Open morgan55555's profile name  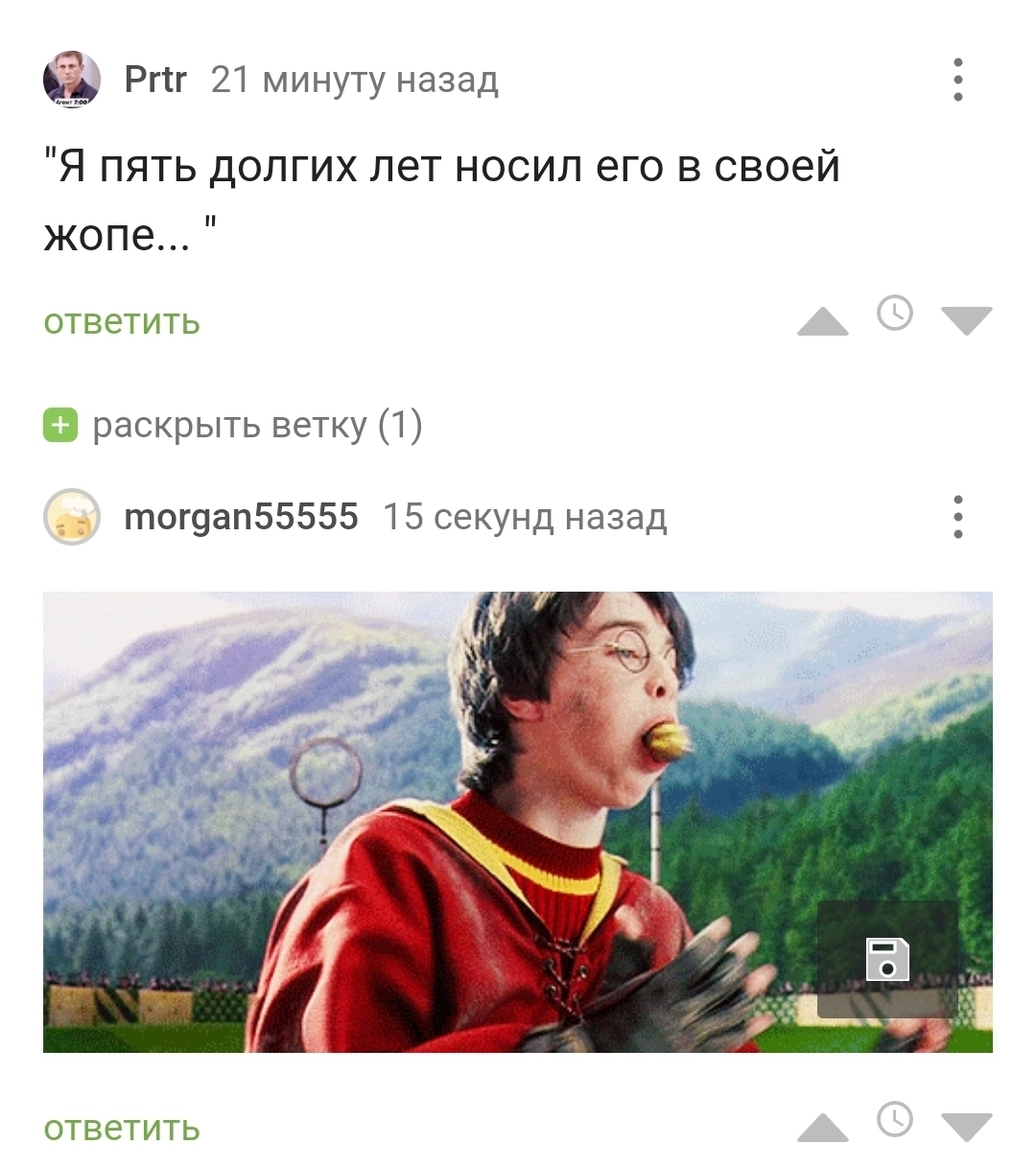[x=241, y=517]
